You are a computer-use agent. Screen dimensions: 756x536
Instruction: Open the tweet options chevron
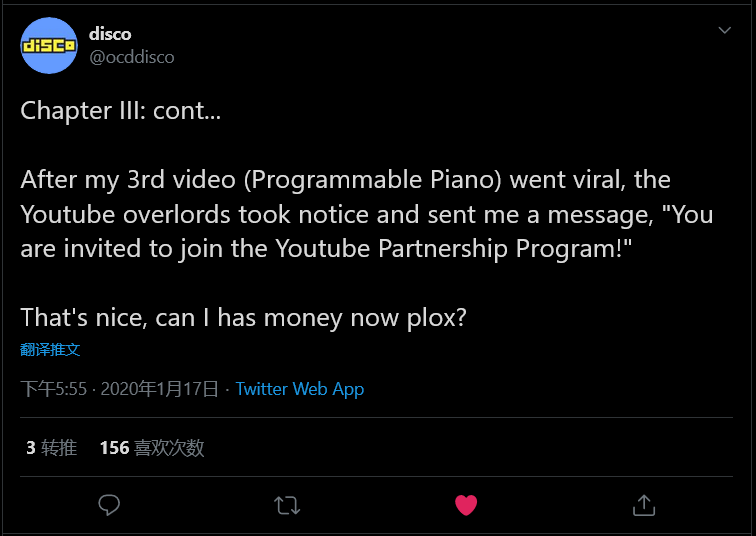[725, 31]
